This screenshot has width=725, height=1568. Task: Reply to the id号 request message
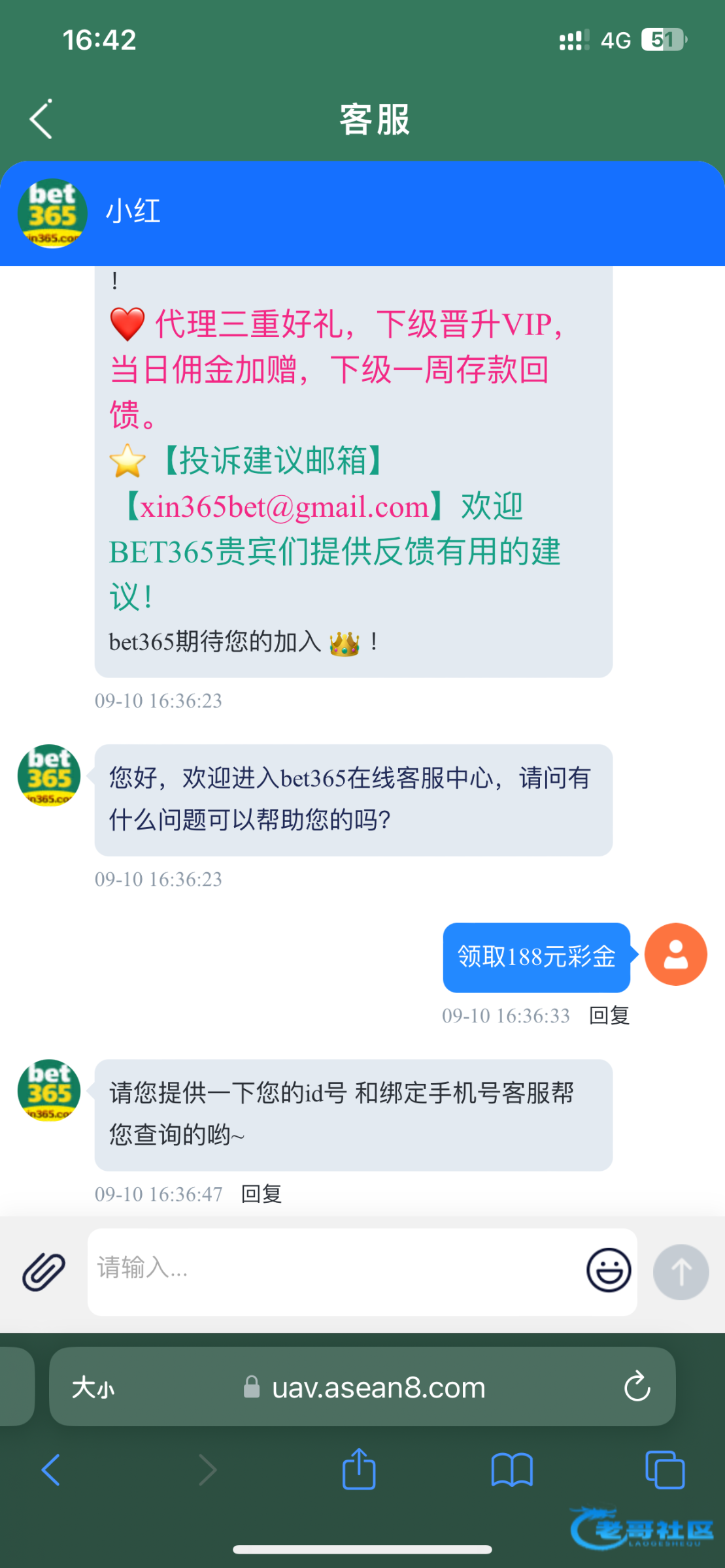261,1194
